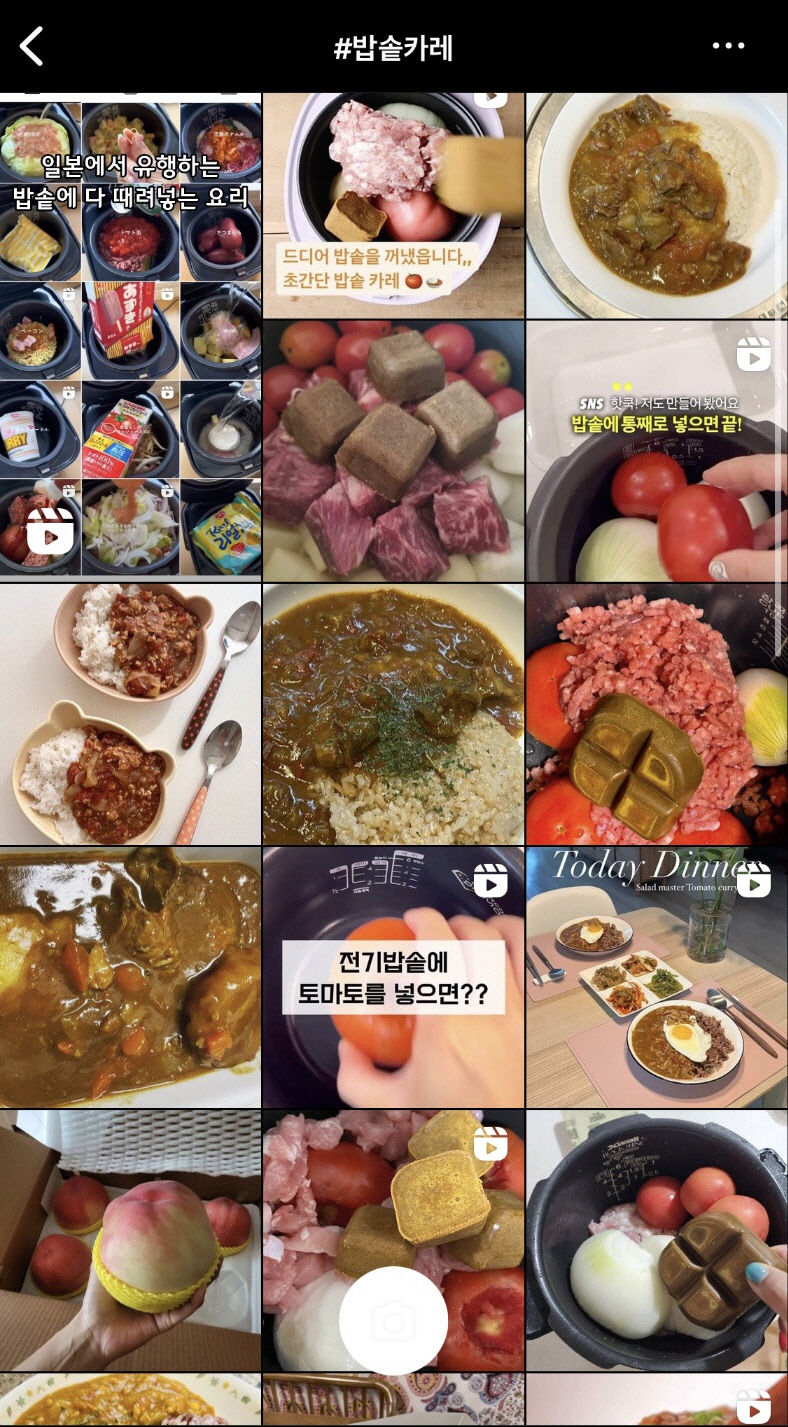Image resolution: width=788 pixels, height=1427 pixels.
Task: Open the rice cooker with onion and tomatoes post
Action: click(x=656, y=1240)
